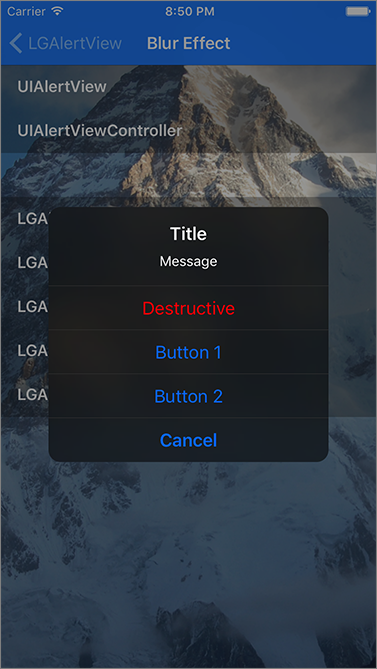This screenshot has height=669, width=377.
Task: Choose Button 2 in the alert
Action: [188, 396]
